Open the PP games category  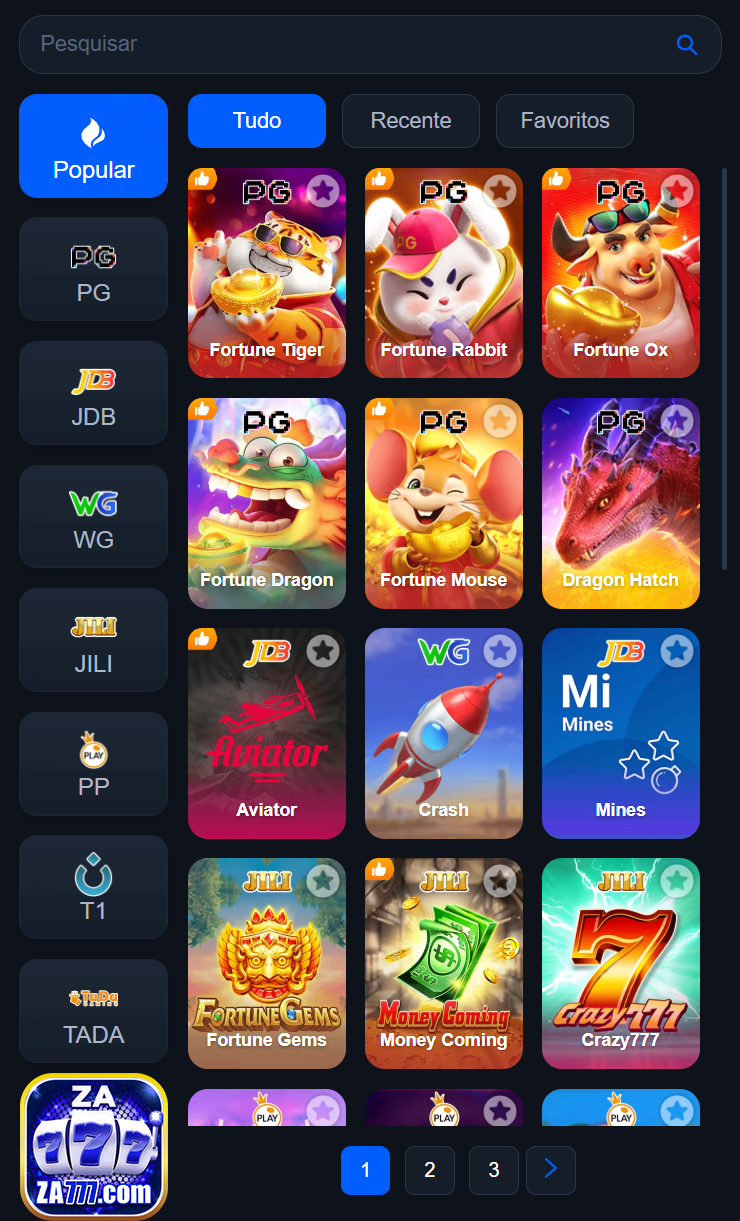pyautogui.click(x=93, y=763)
